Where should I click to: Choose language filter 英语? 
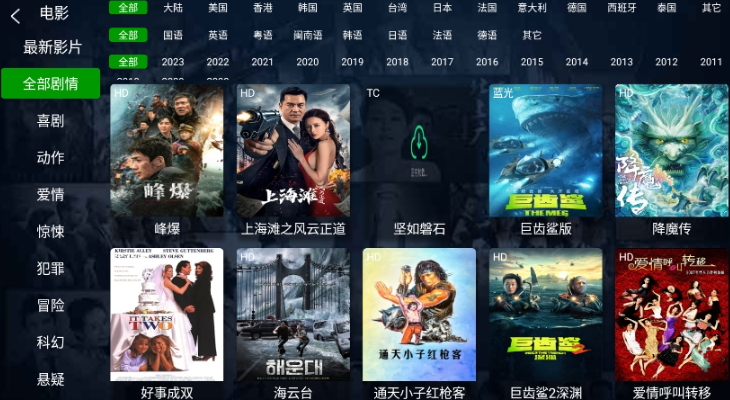pos(218,35)
